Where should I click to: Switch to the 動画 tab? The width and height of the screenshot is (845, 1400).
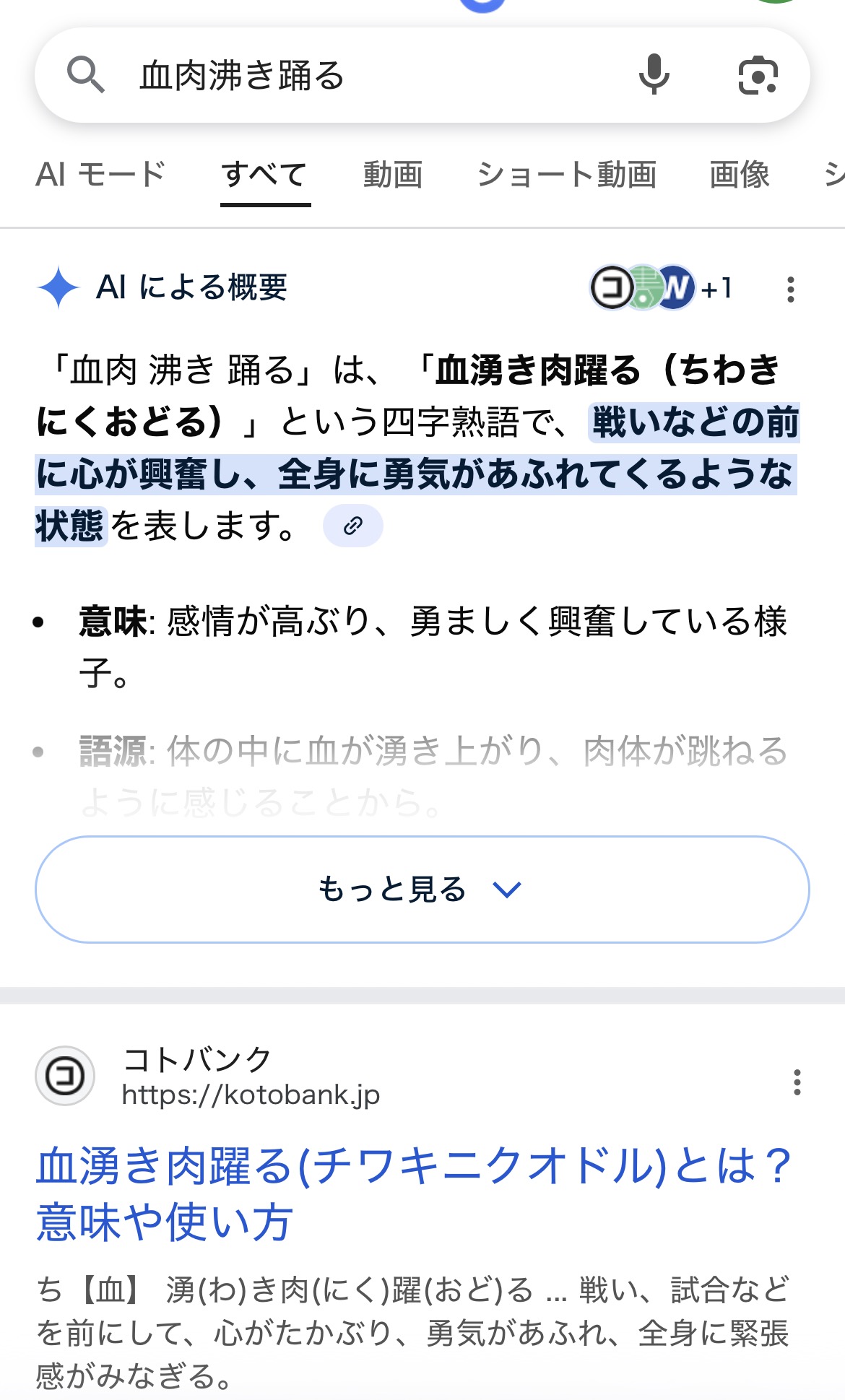[393, 175]
